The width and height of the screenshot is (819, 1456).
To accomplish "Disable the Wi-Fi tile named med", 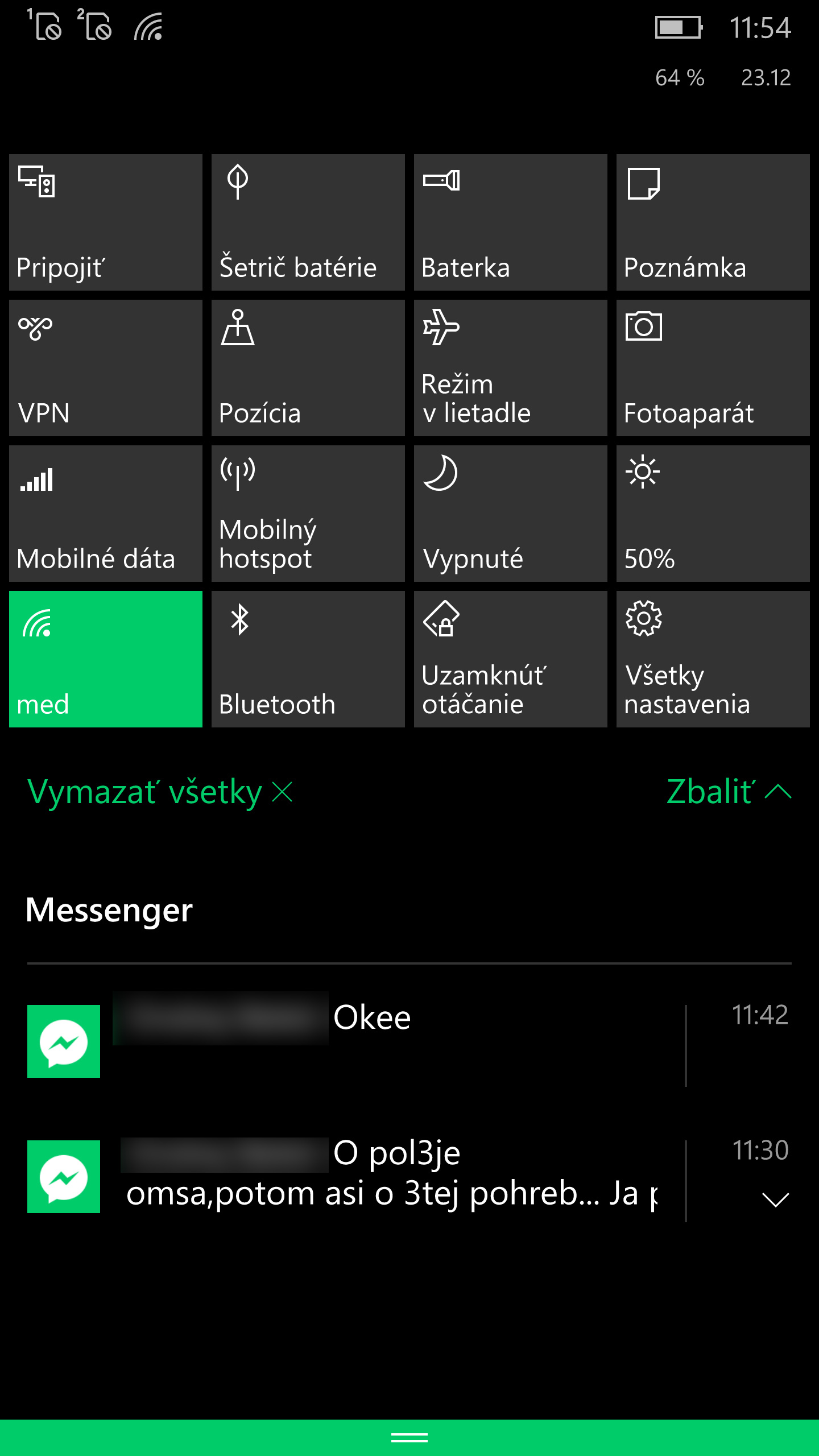I will click(x=106, y=659).
